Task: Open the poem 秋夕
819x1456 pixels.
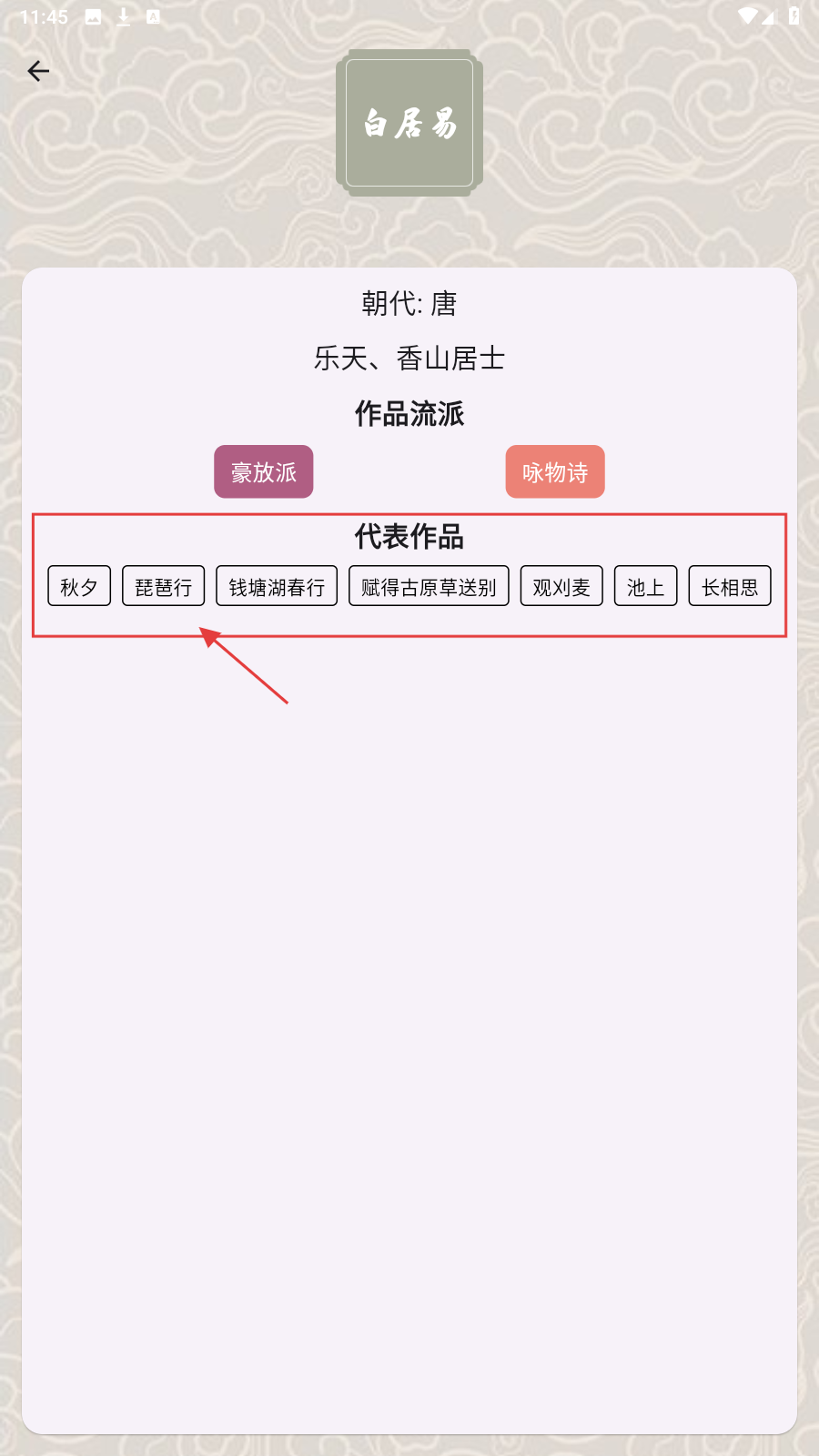Action: click(79, 586)
